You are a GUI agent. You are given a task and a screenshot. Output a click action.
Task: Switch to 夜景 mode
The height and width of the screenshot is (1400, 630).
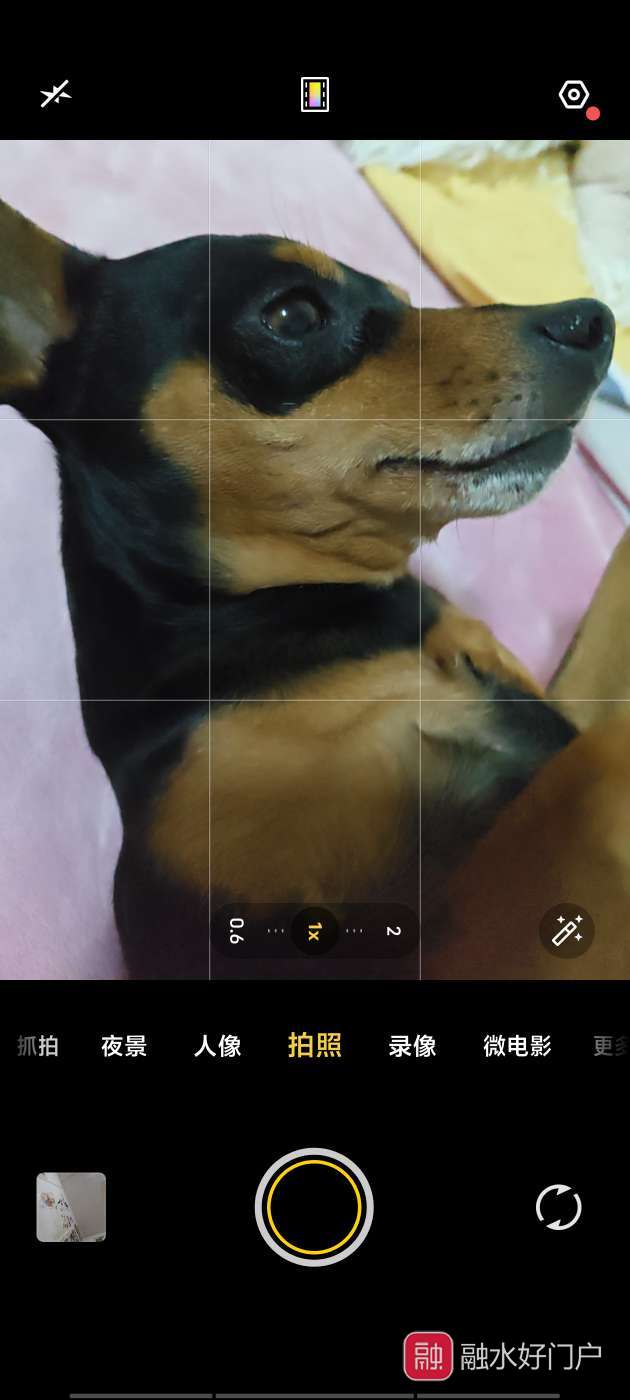tap(124, 1046)
